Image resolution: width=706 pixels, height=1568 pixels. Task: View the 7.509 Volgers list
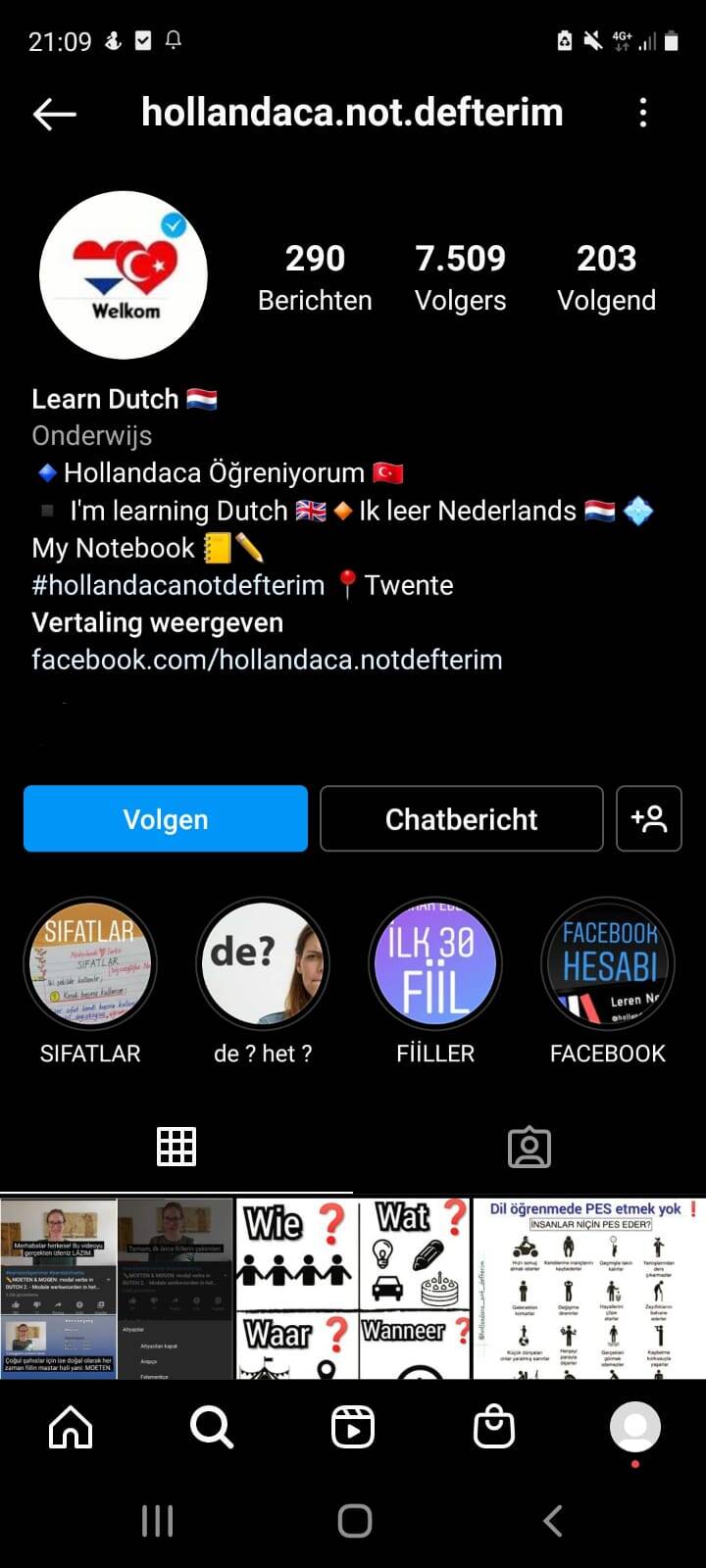(460, 277)
